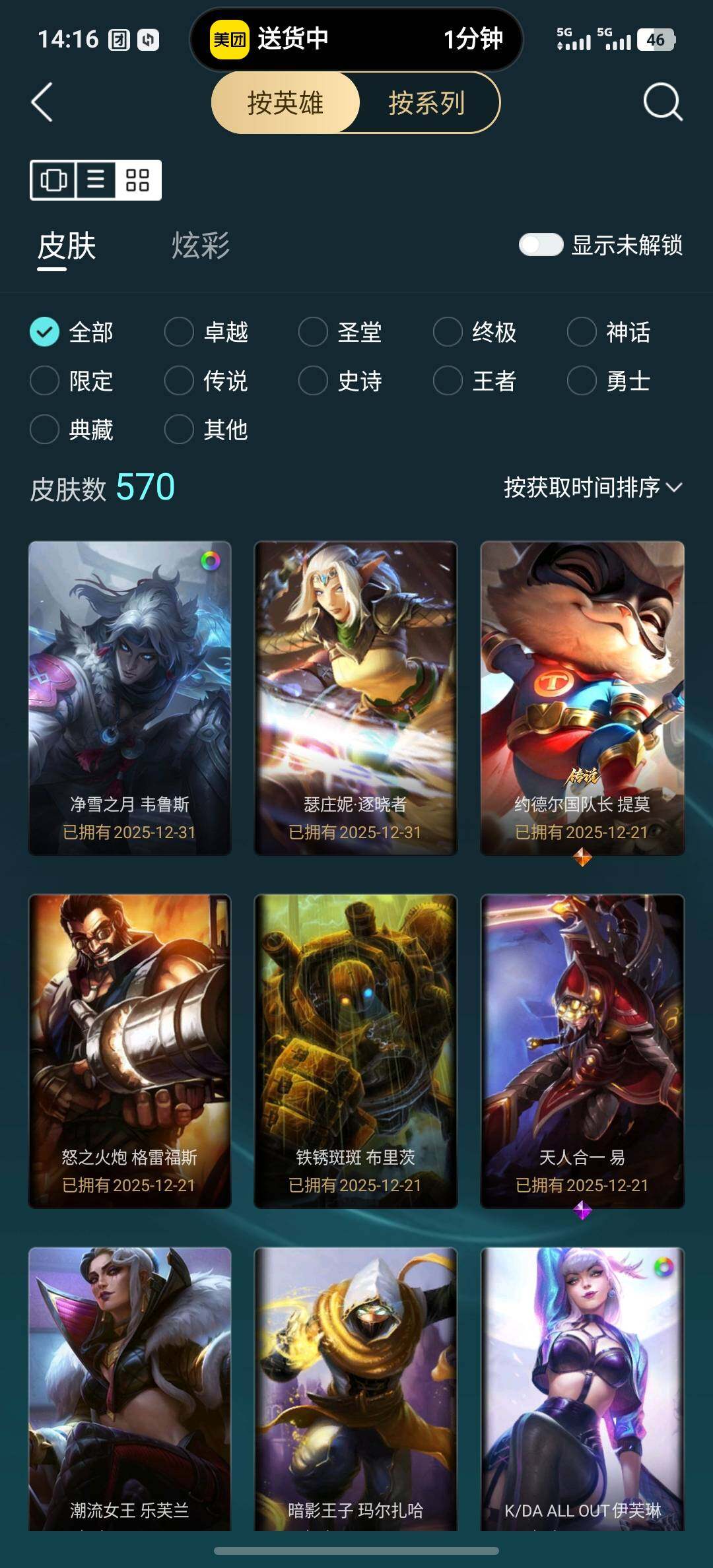The width and height of the screenshot is (713, 1568).
Task: Expand 按获取时间排序 sort dropdown
Action: point(592,488)
